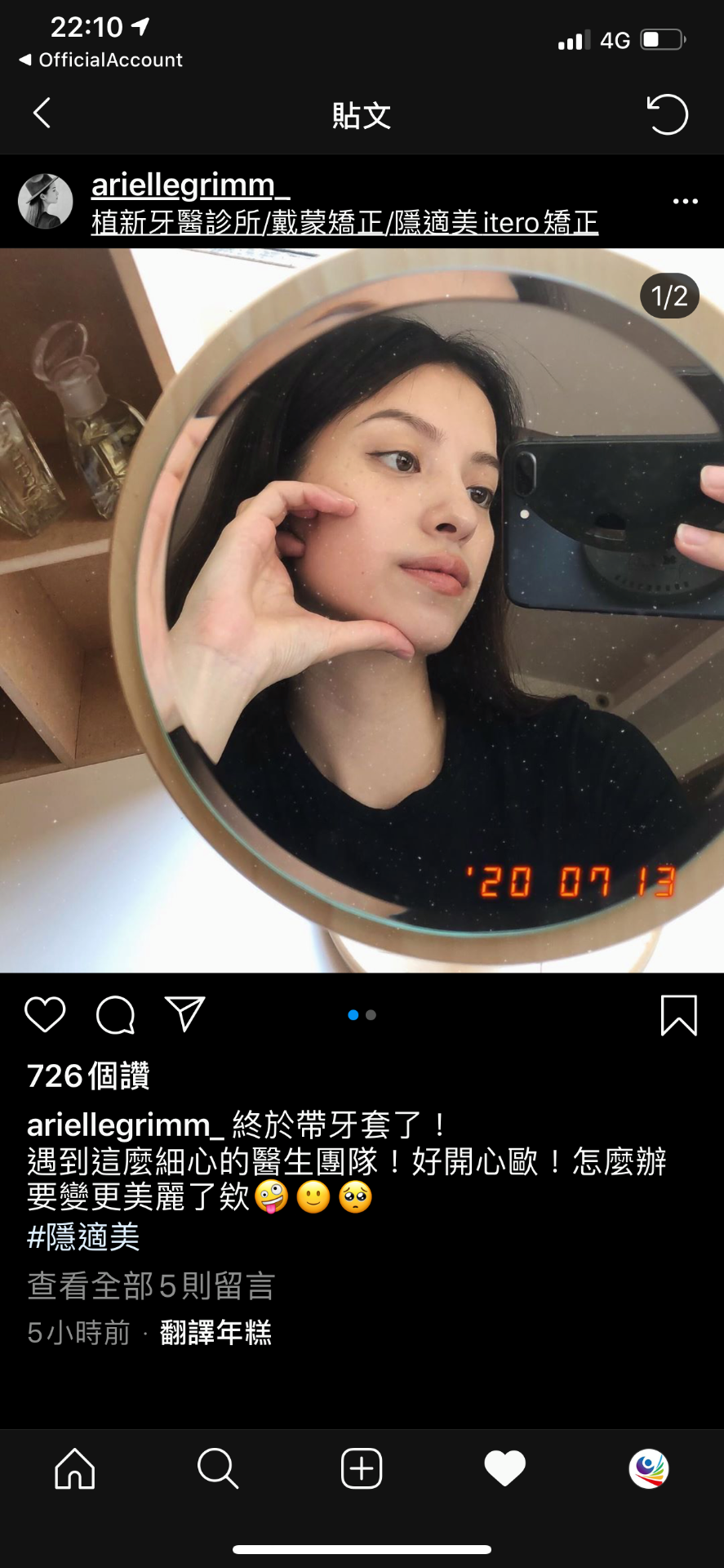The height and width of the screenshot is (1568, 724).
Task: Open the post's three-dot overflow menu
Action: coord(685,201)
